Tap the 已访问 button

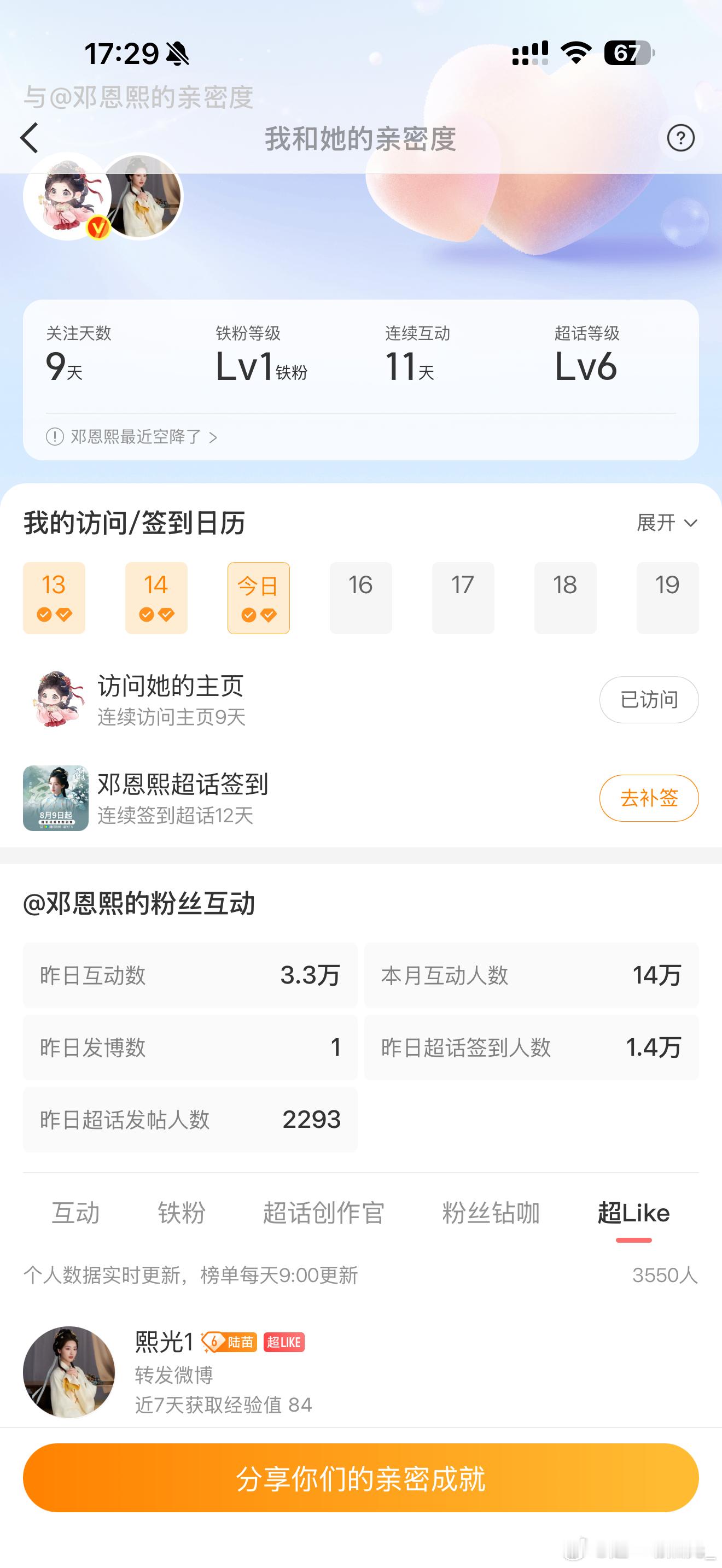[x=649, y=699]
